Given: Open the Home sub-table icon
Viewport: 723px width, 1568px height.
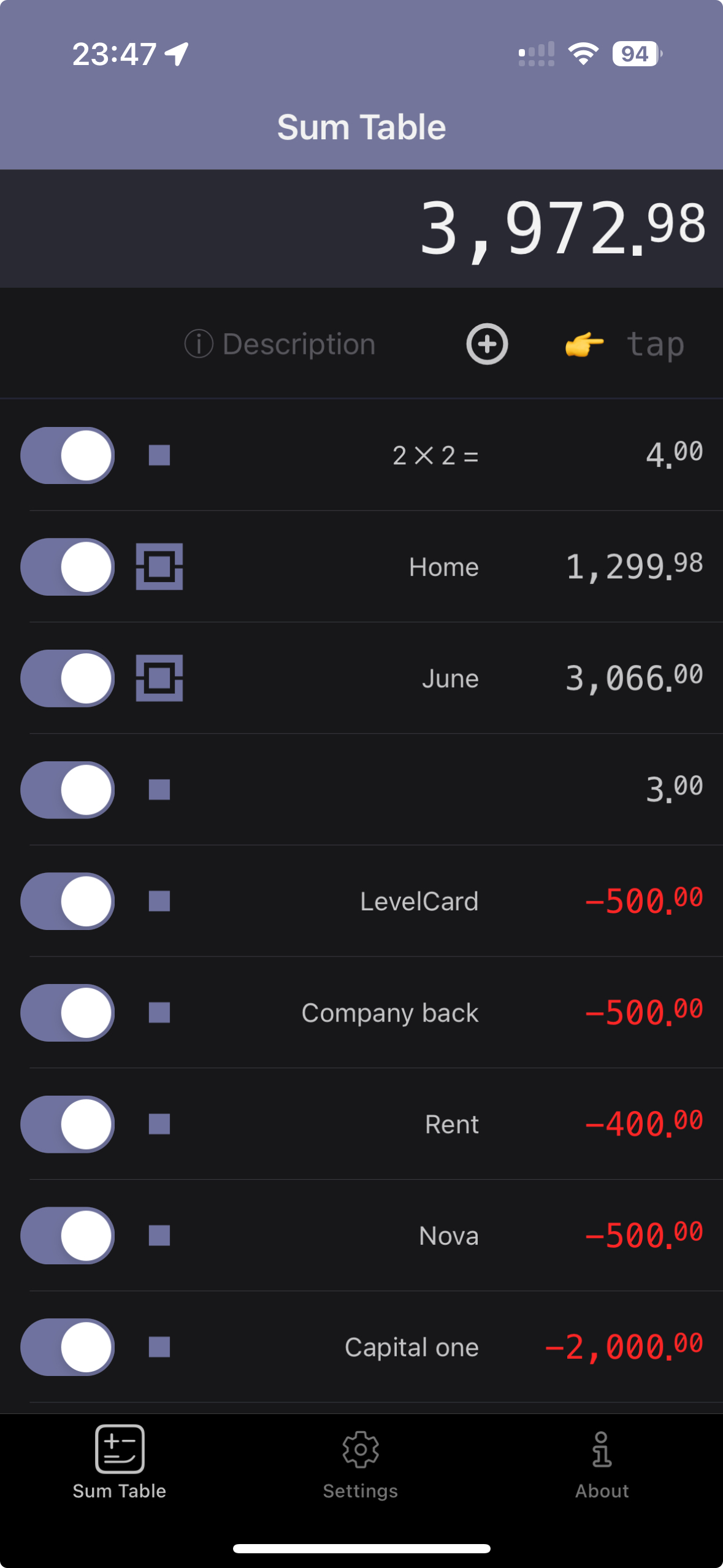Looking at the screenshot, I should pos(159,567).
